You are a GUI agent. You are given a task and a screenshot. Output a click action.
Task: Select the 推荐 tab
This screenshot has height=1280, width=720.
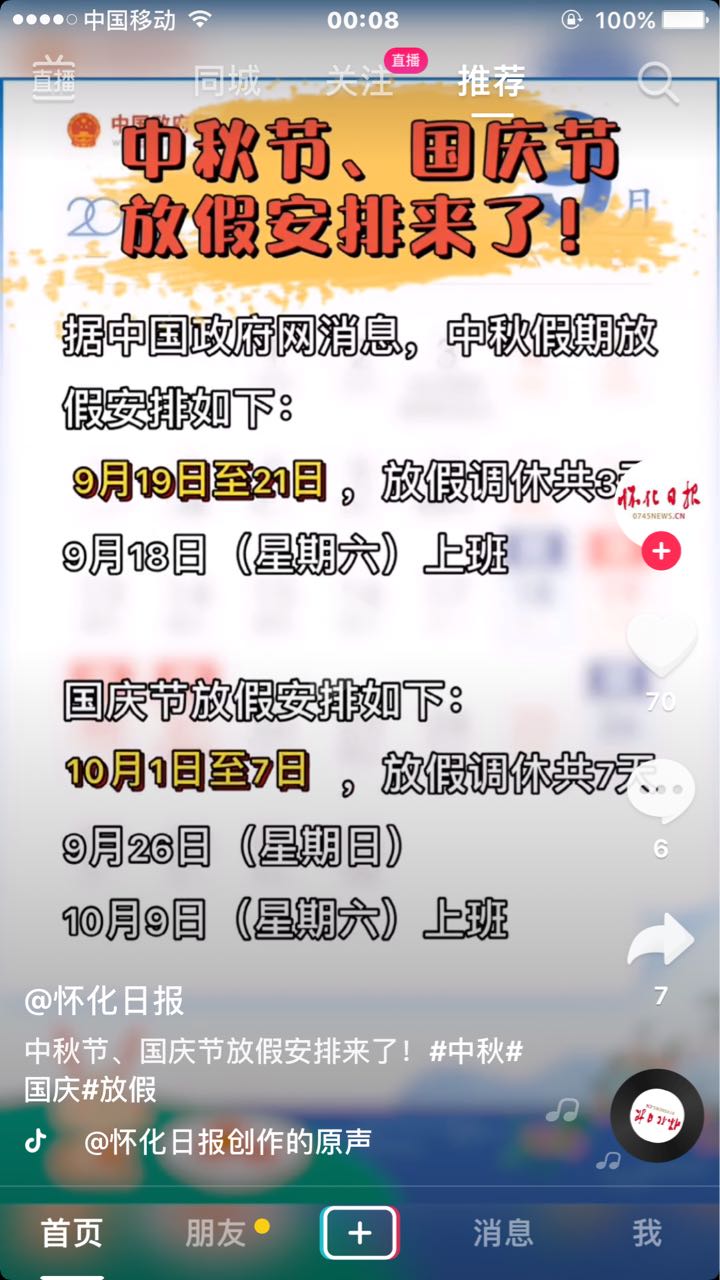click(x=492, y=81)
